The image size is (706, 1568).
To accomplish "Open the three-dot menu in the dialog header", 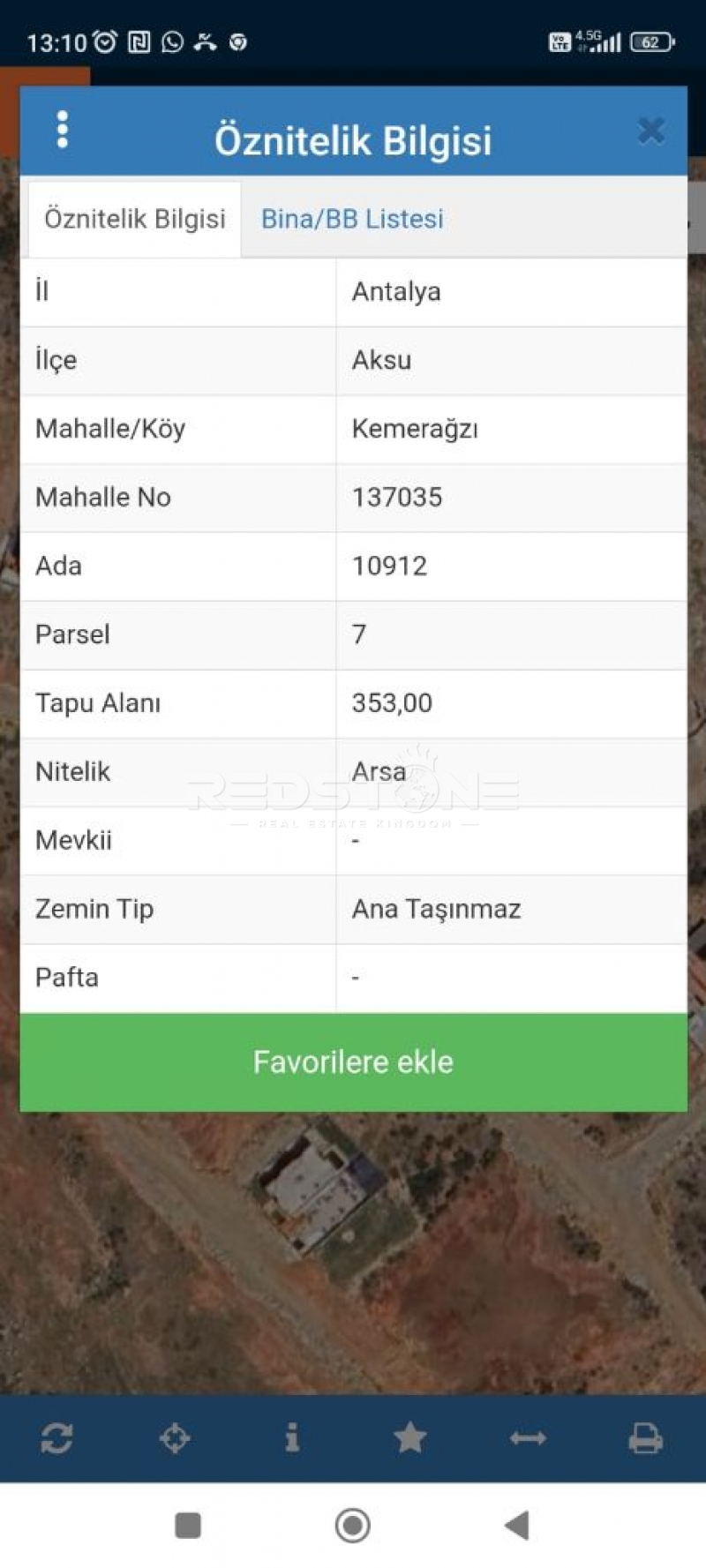I will 62,130.
